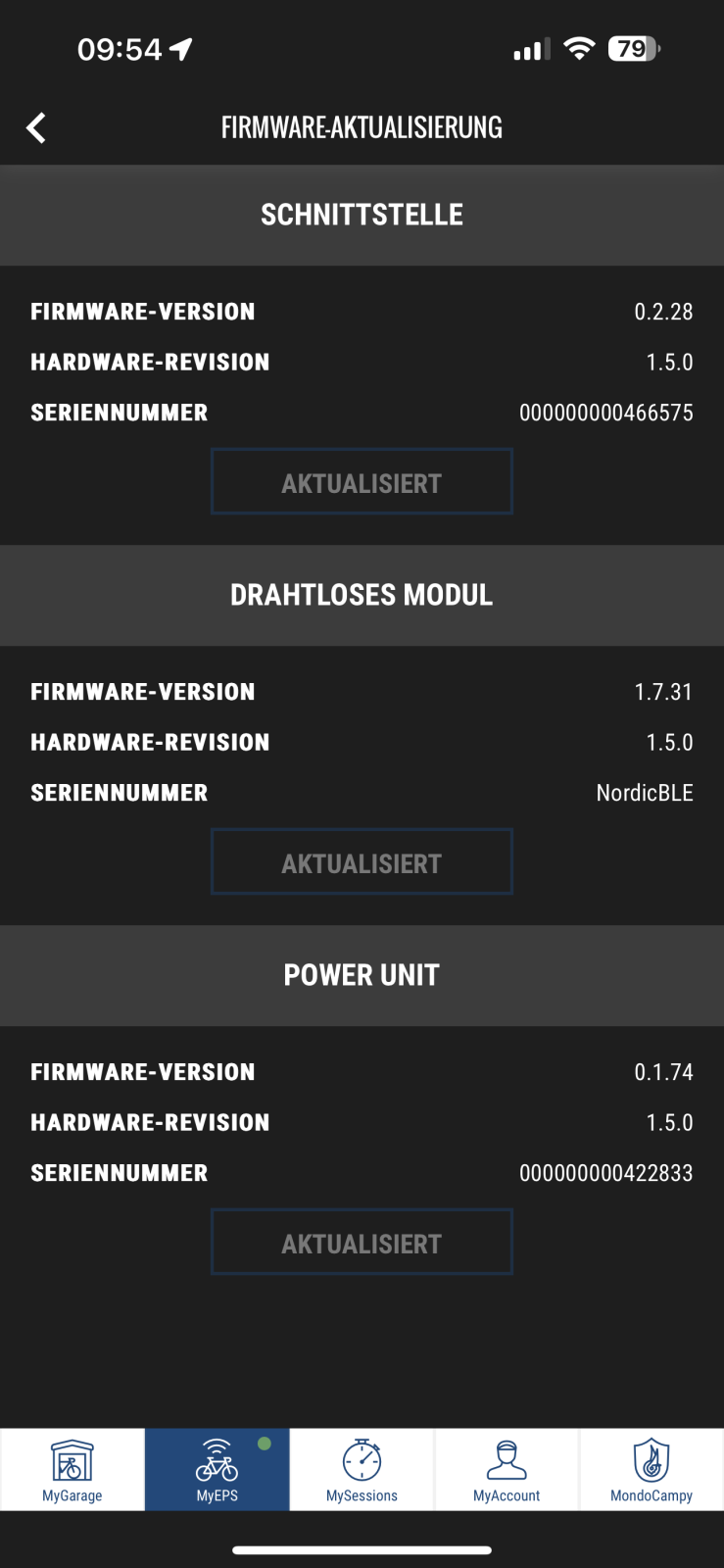The width and height of the screenshot is (724, 1568).
Task: Tap Aktualisiert button under Power Unit
Action: pos(362,1243)
